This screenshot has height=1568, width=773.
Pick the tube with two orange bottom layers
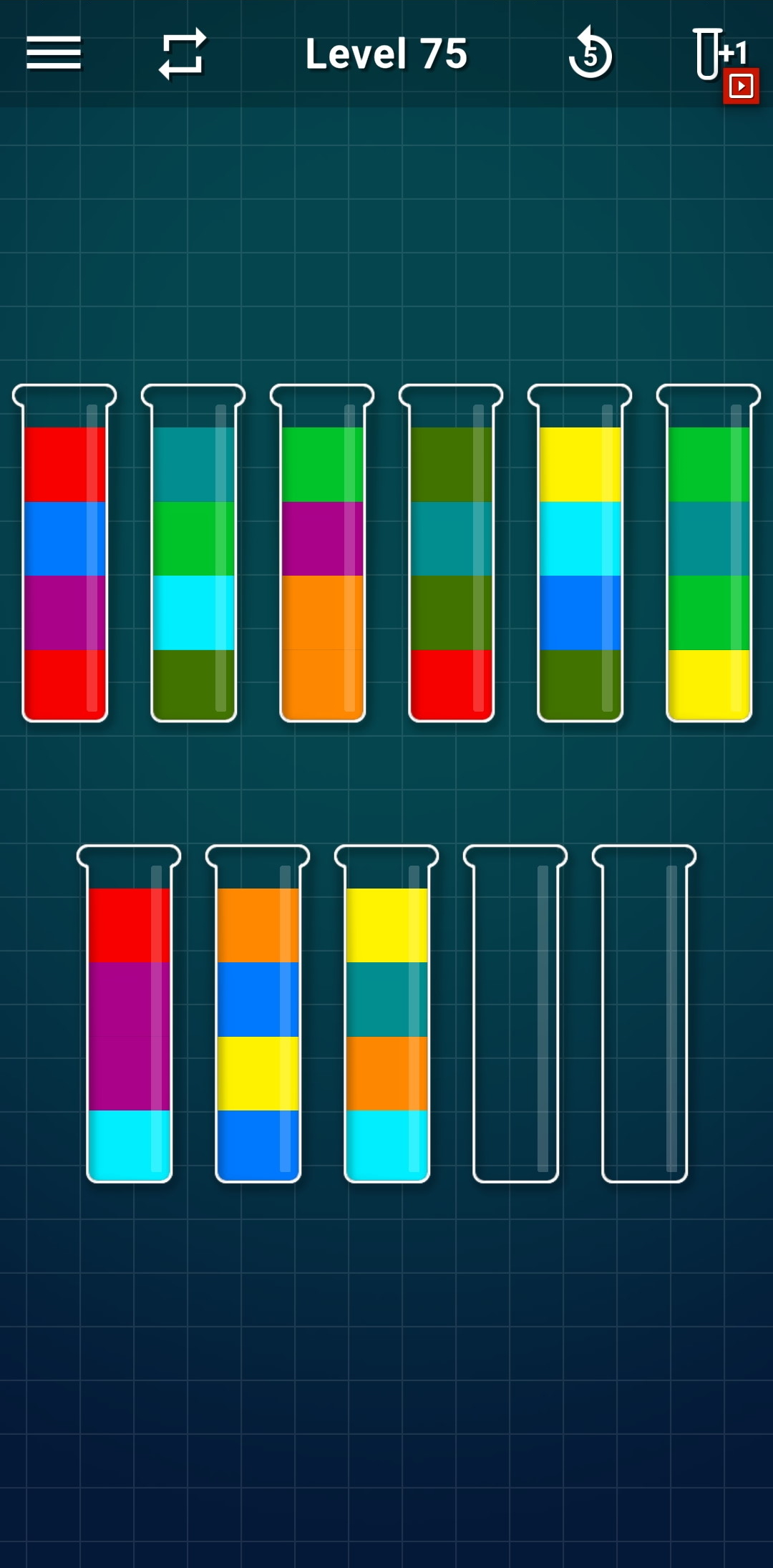pyautogui.click(x=322, y=555)
